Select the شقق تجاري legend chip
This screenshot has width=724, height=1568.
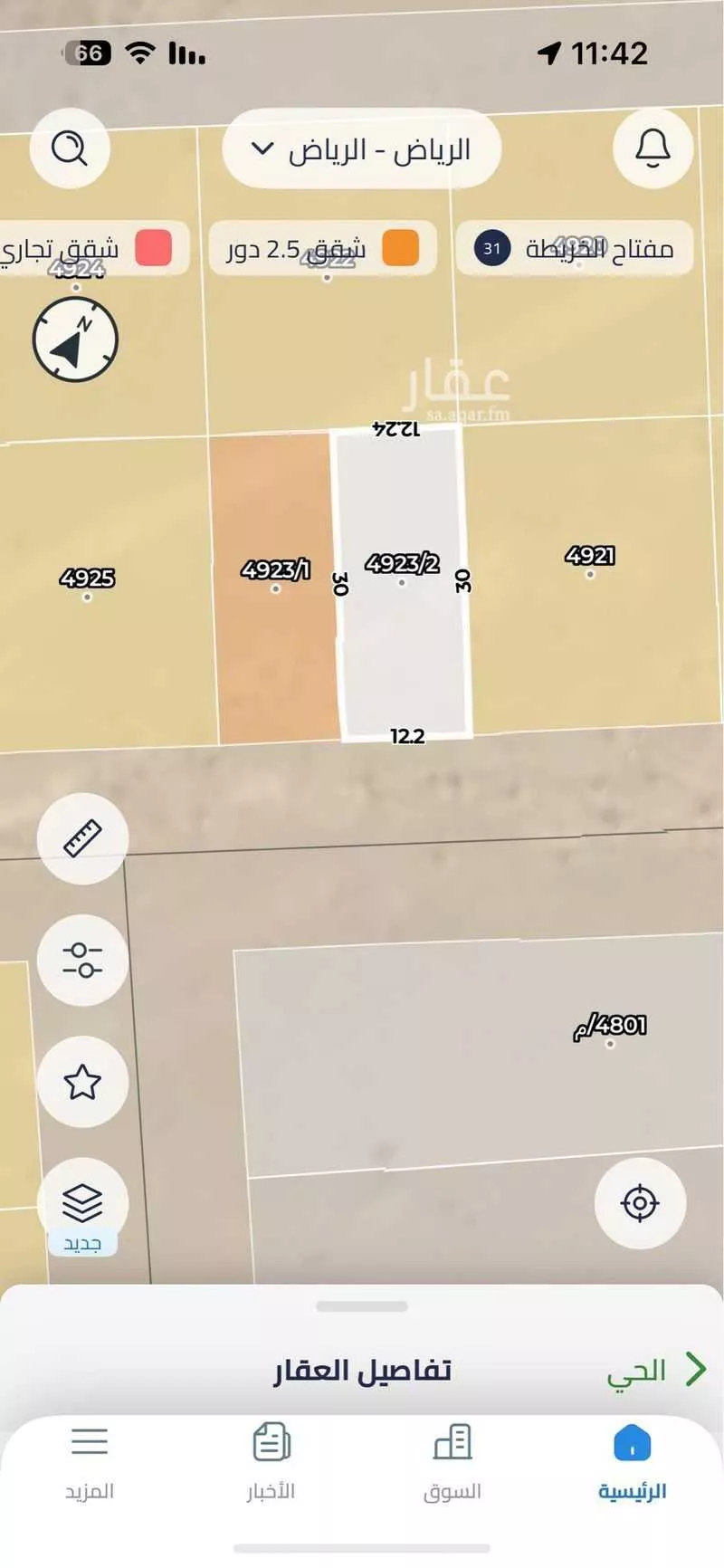[x=90, y=248]
